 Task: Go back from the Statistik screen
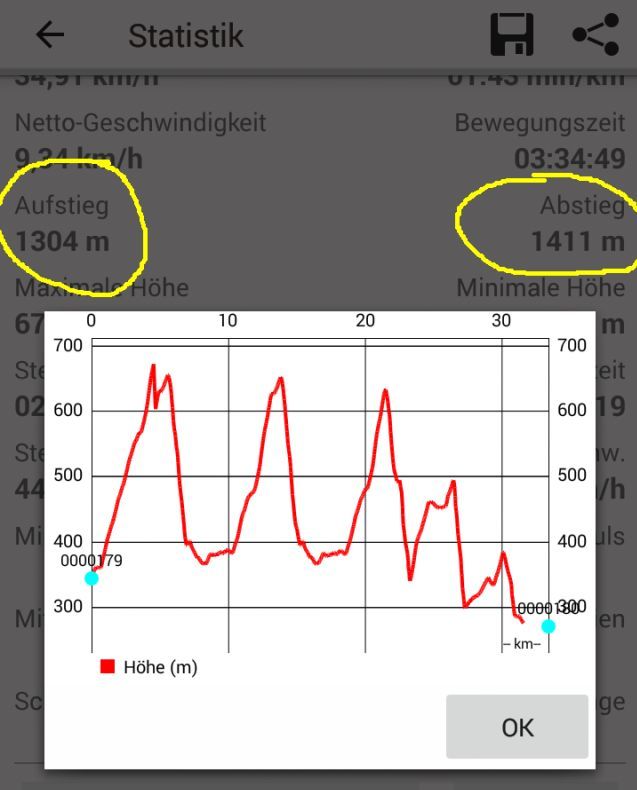(49, 35)
